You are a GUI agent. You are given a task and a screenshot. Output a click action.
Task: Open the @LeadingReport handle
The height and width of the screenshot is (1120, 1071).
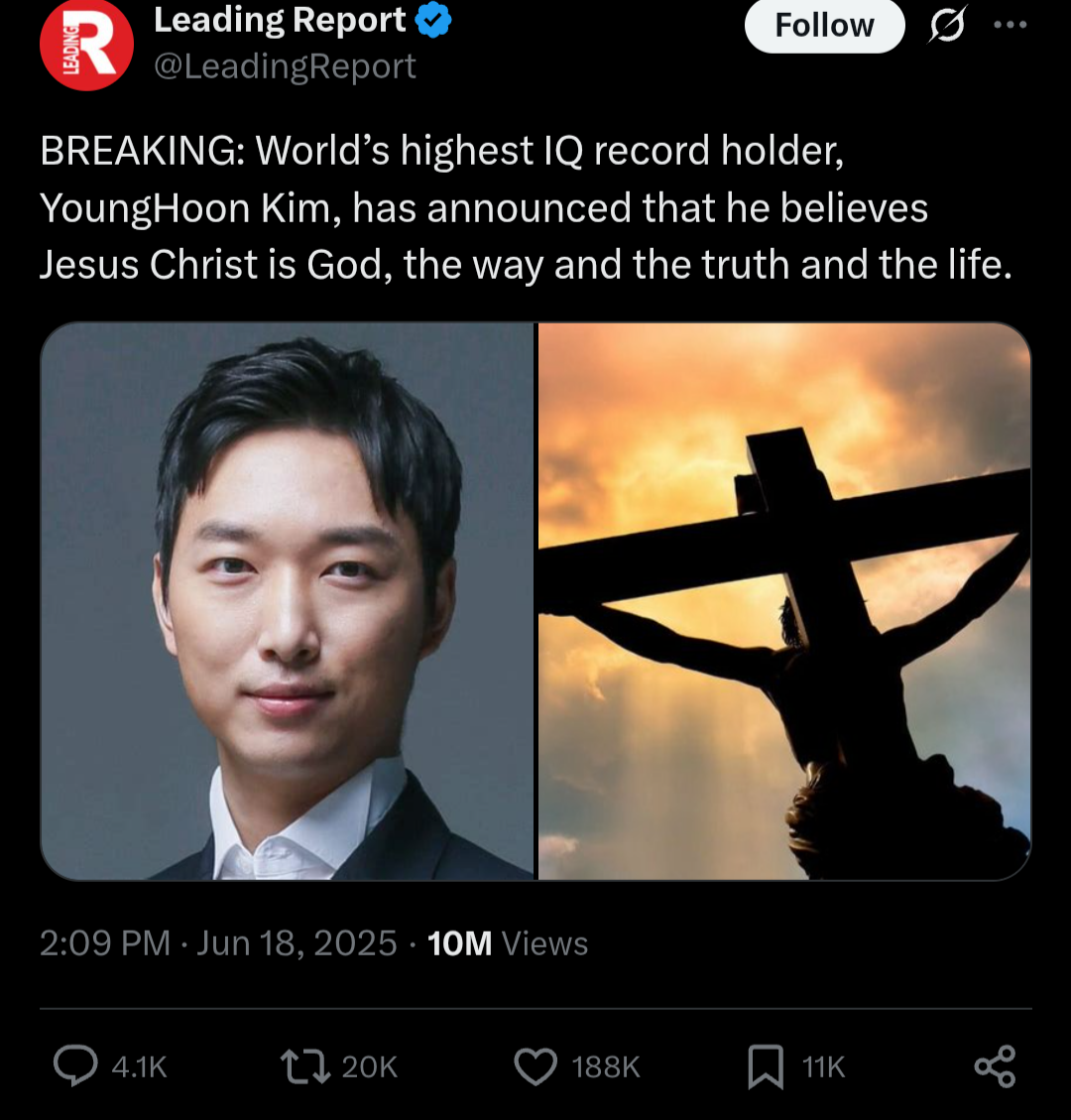coord(285,66)
